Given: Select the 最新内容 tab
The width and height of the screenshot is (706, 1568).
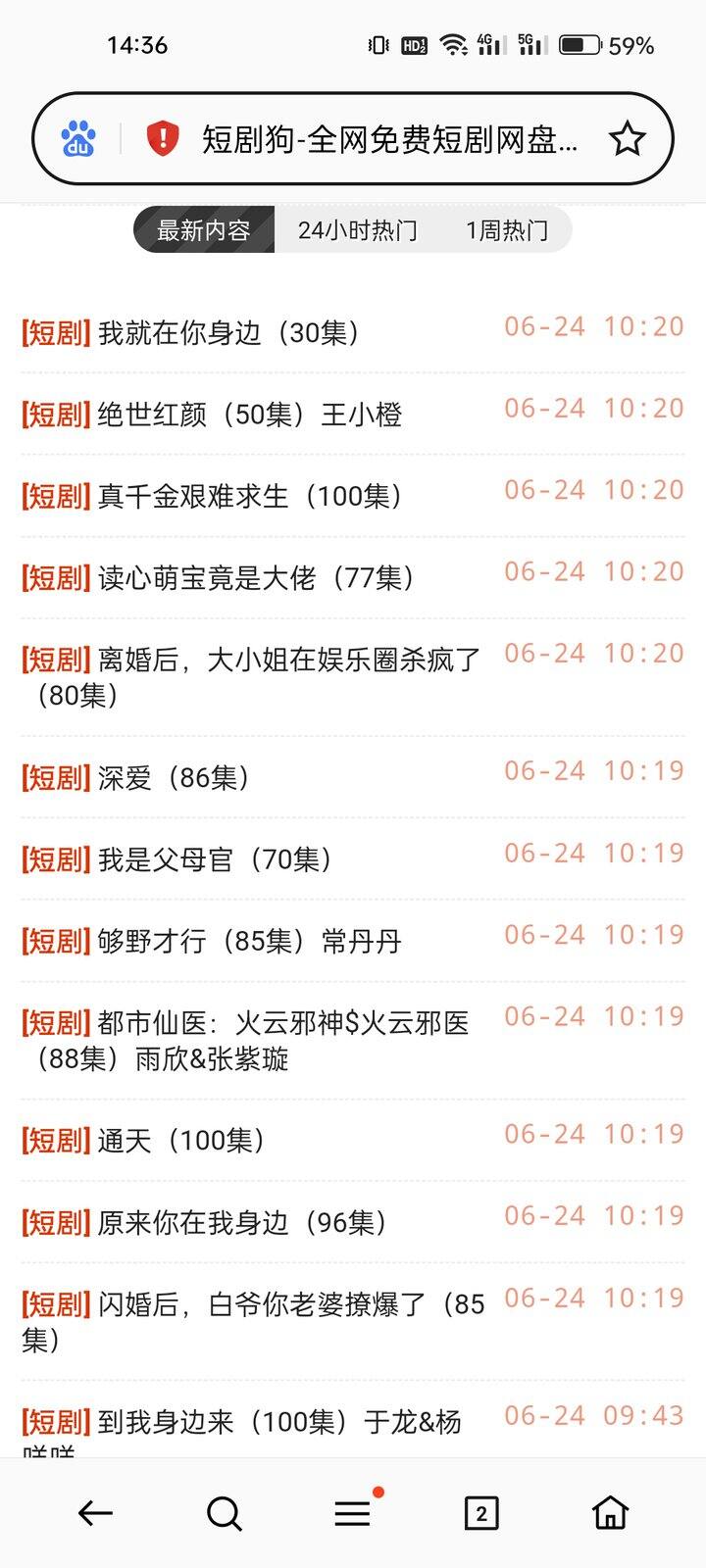Looking at the screenshot, I should pos(204,230).
